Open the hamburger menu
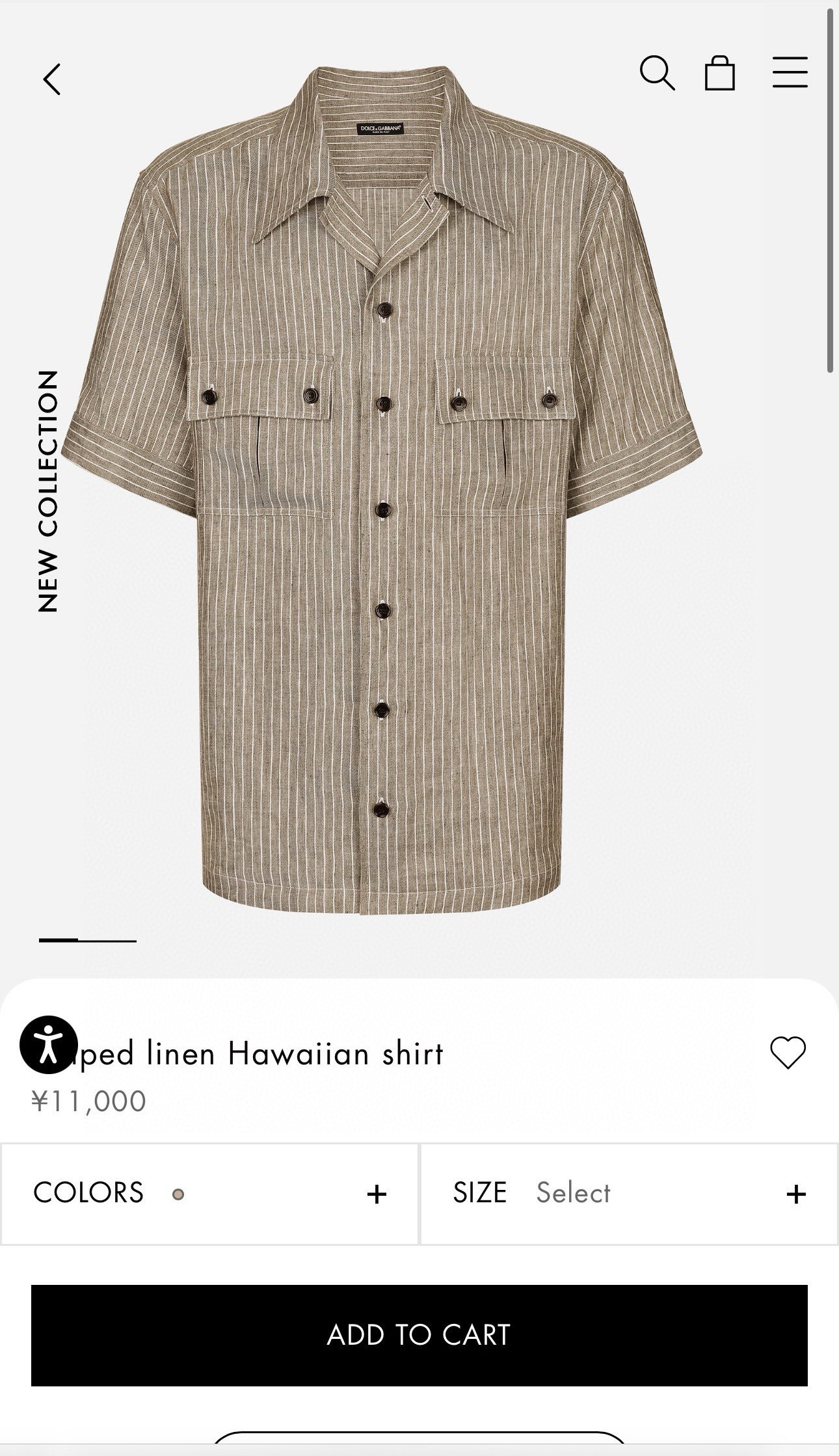This screenshot has height=1456, width=839. (x=790, y=72)
